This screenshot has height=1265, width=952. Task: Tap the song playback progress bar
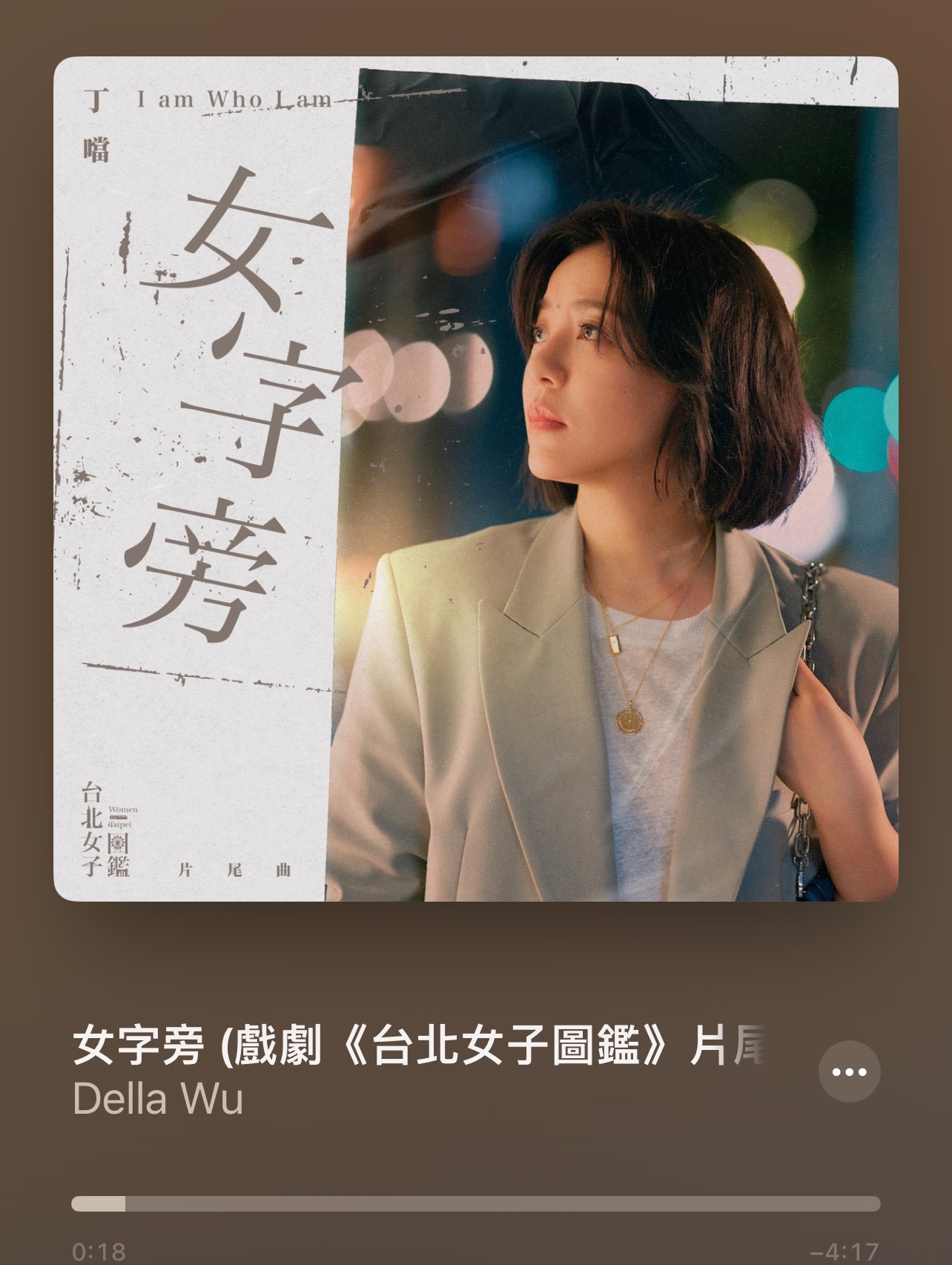[475, 1203]
